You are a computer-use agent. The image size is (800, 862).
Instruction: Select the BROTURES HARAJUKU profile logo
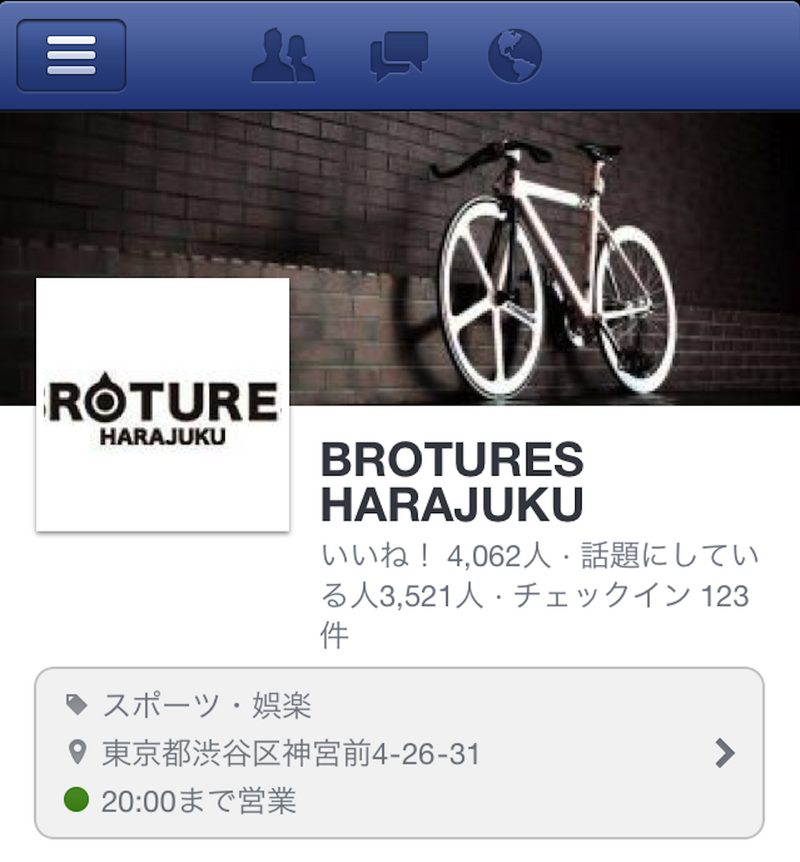(x=162, y=405)
